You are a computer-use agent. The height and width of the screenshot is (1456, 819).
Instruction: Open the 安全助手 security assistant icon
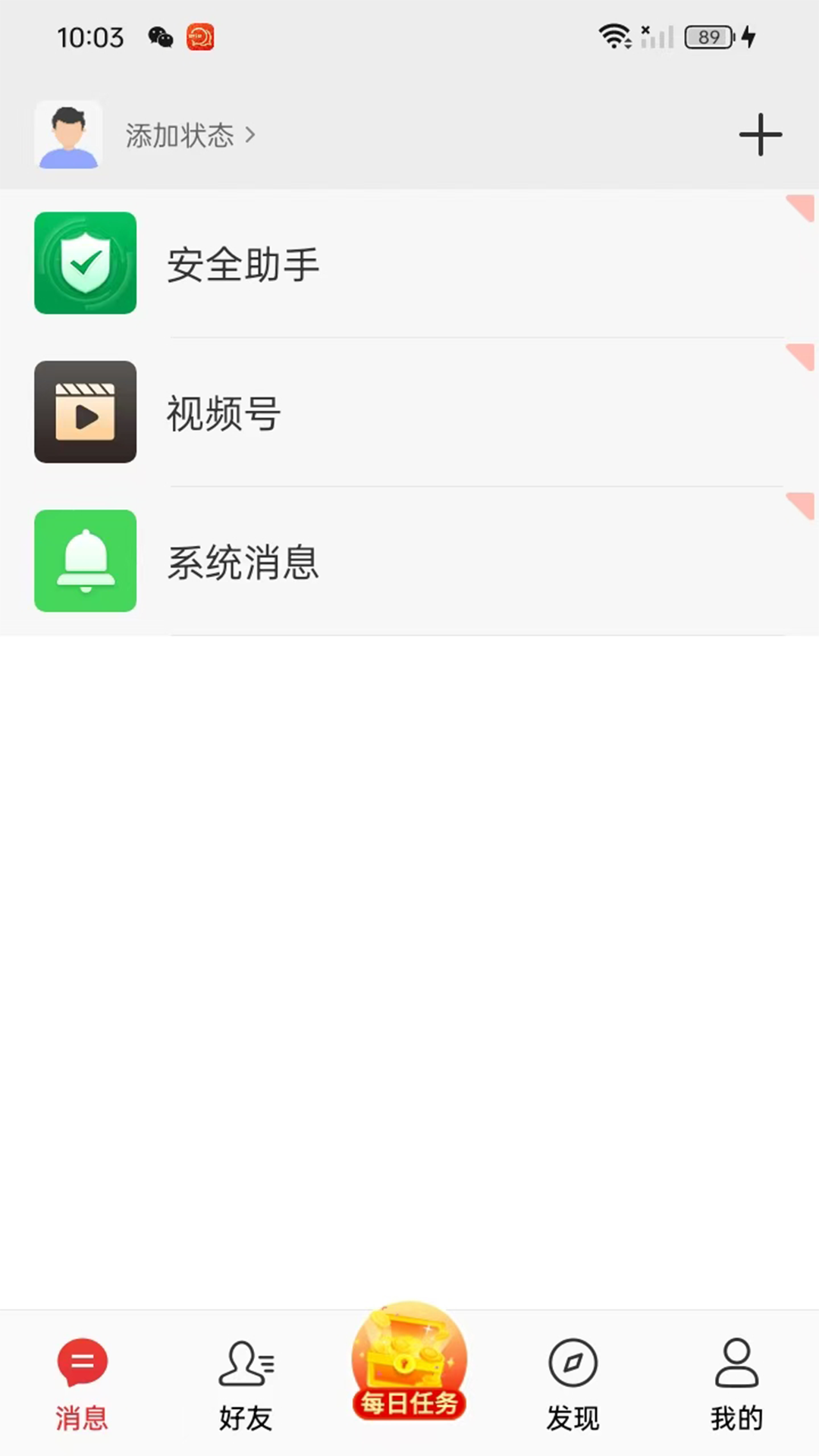point(85,263)
